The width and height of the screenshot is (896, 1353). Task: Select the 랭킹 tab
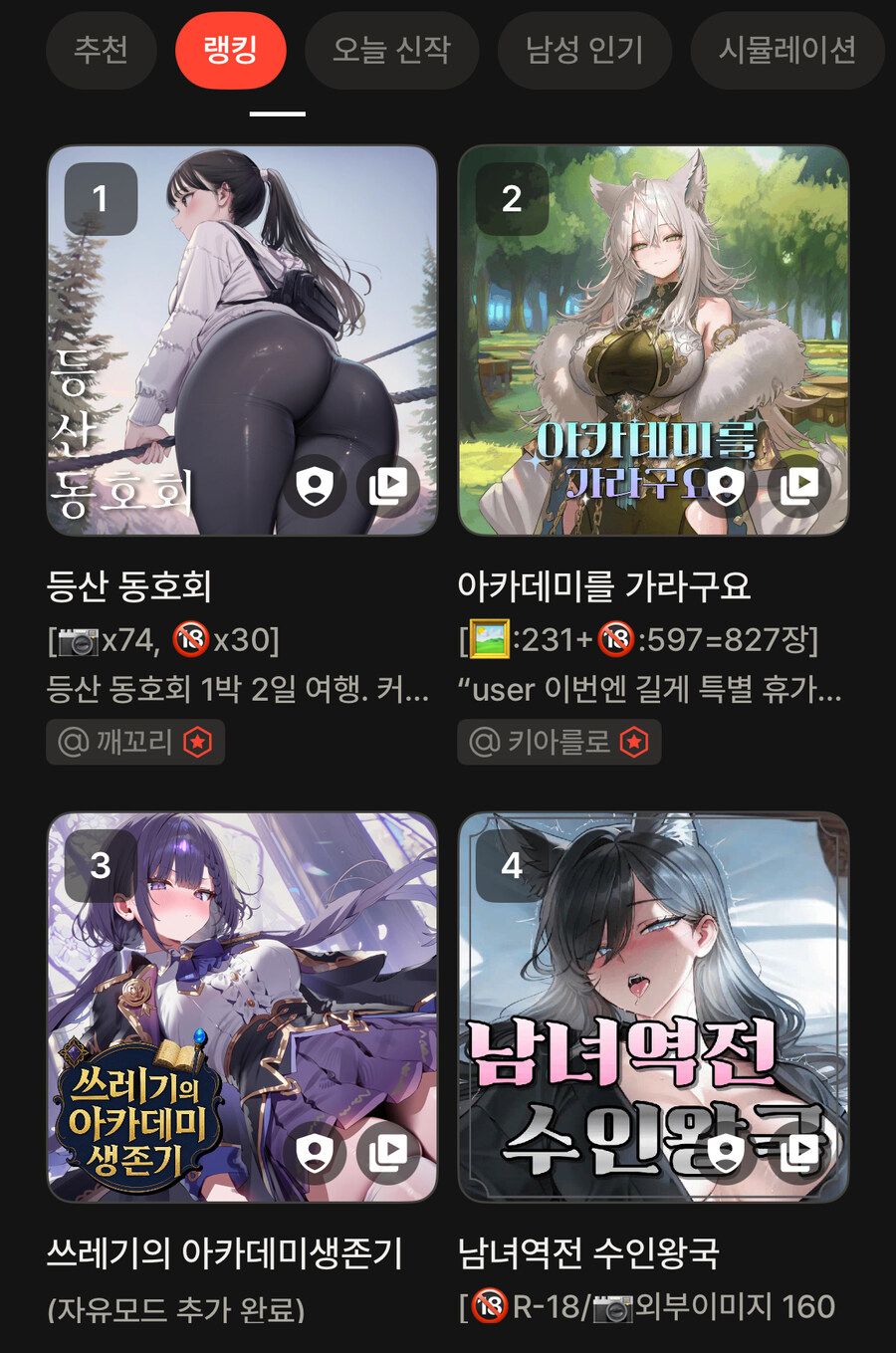(230, 50)
